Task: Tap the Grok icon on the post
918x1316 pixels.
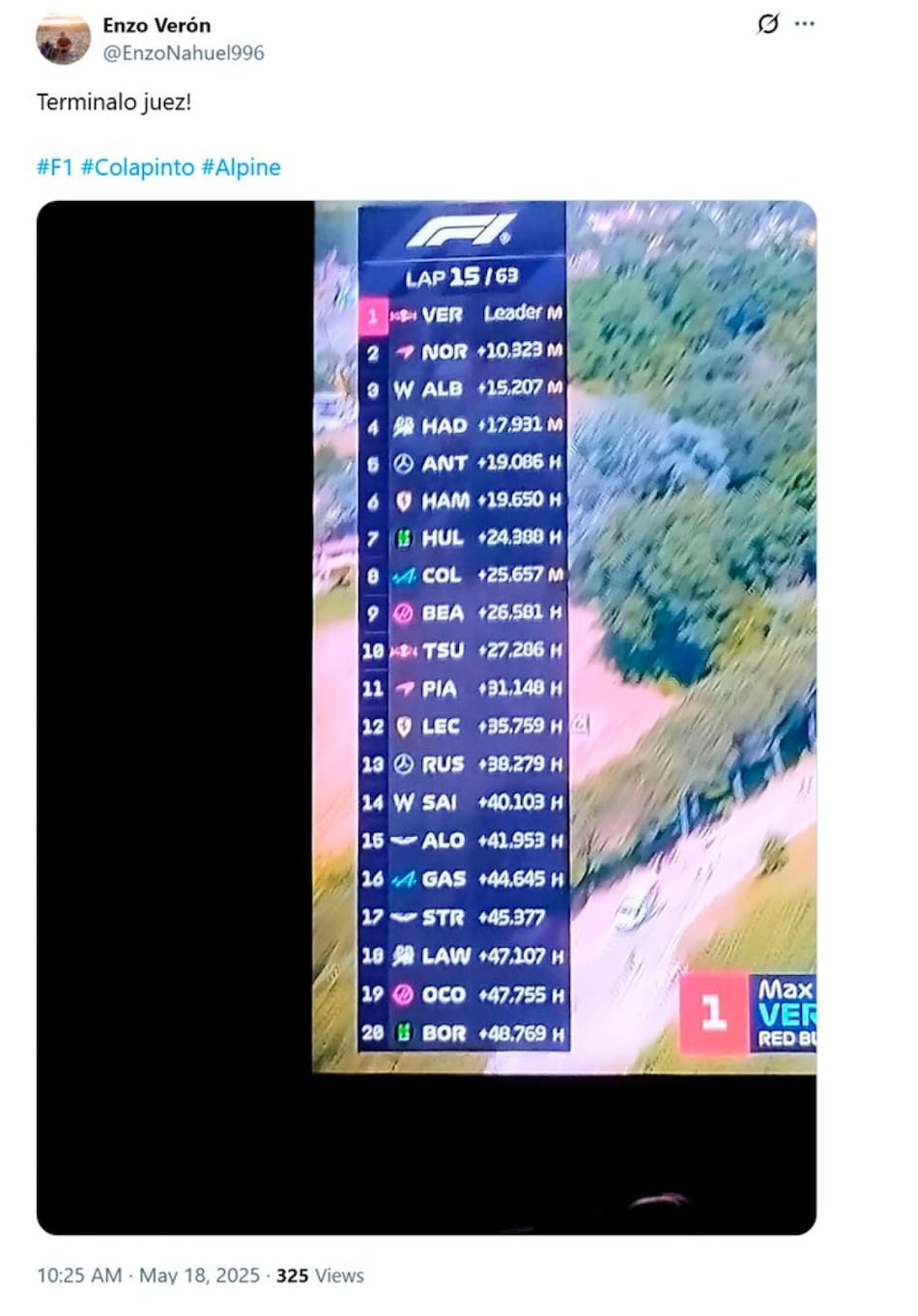Action: [768, 24]
